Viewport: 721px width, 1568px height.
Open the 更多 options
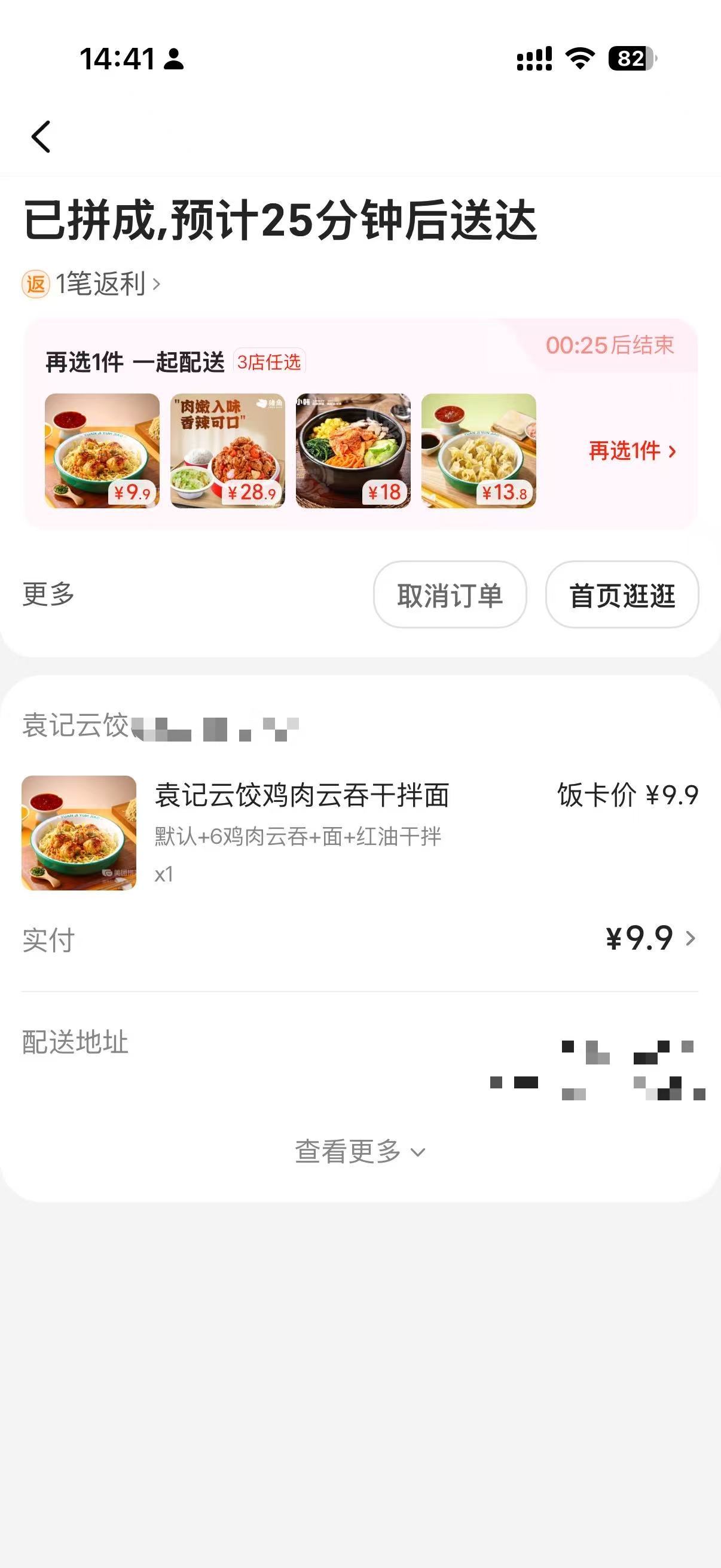(48, 594)
